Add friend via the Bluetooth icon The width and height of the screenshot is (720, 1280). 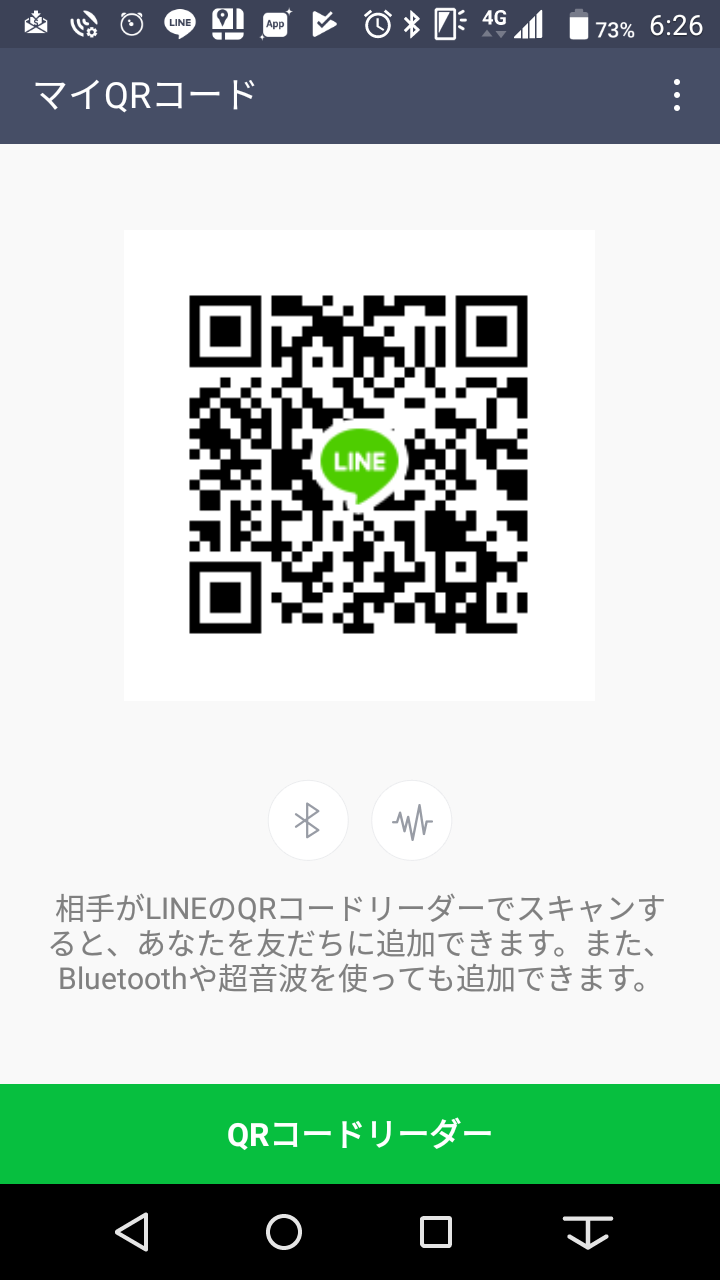coord(308,821)
